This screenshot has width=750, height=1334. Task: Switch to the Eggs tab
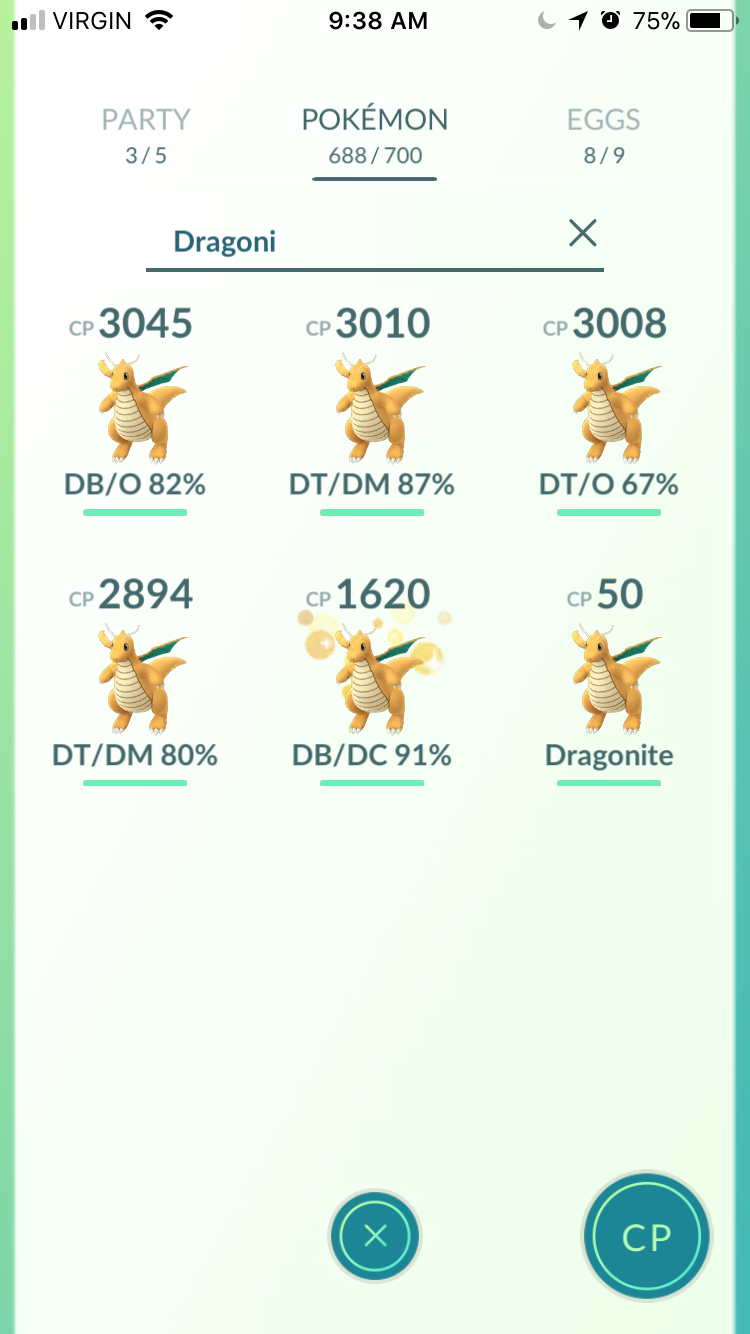pos(603,135)
